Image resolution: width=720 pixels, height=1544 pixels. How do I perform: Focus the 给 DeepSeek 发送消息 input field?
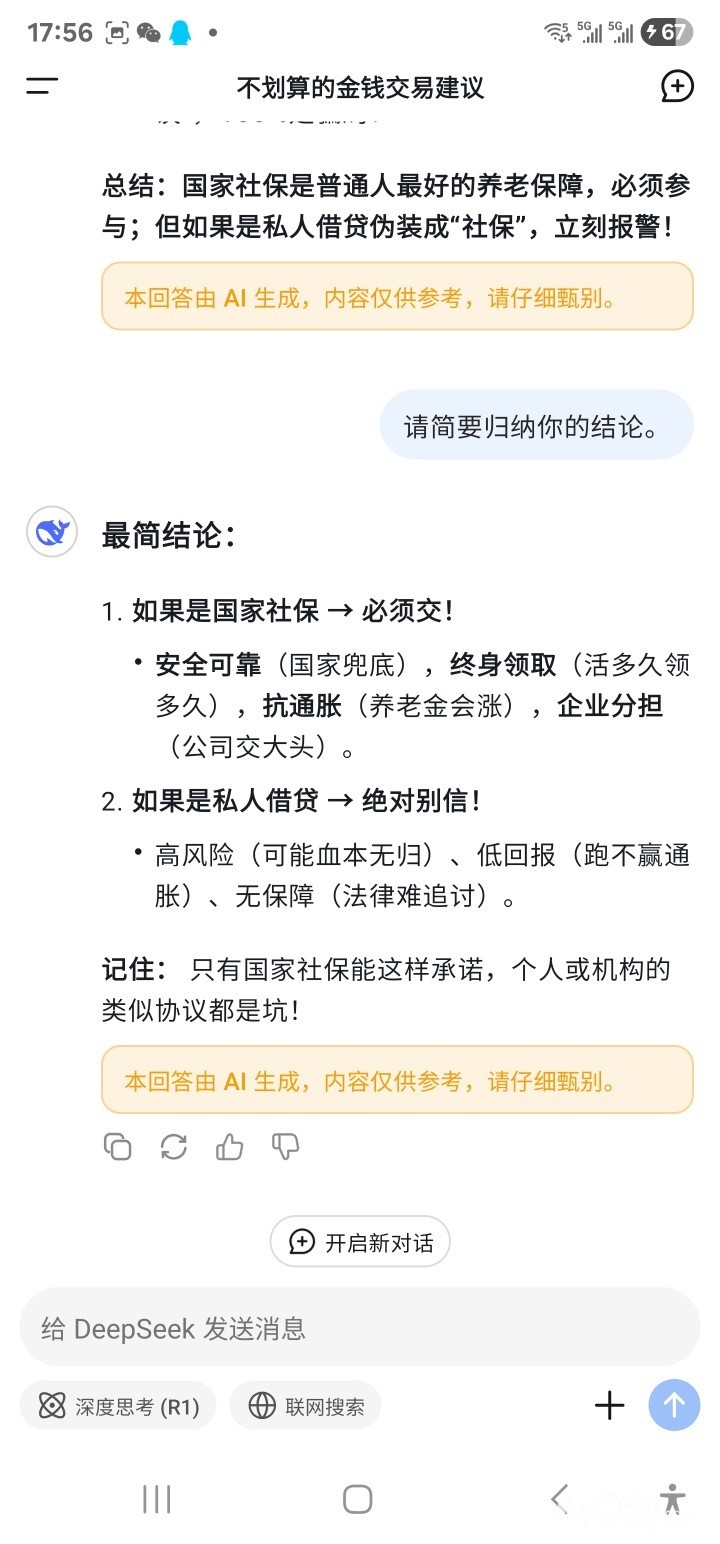pyautogui.click(x=360, y=1328)
